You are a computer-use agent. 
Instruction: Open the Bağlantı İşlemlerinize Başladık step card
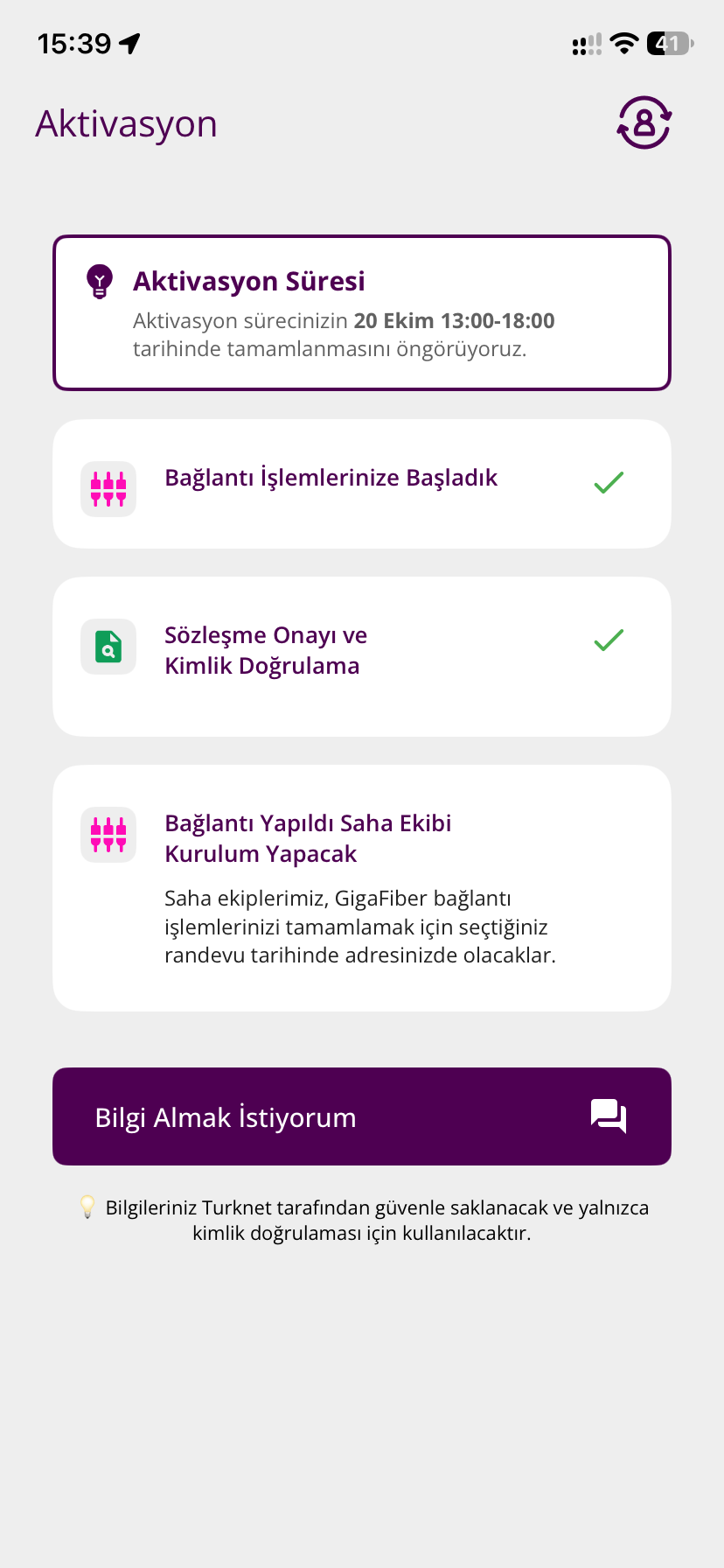tap(362, 484)
